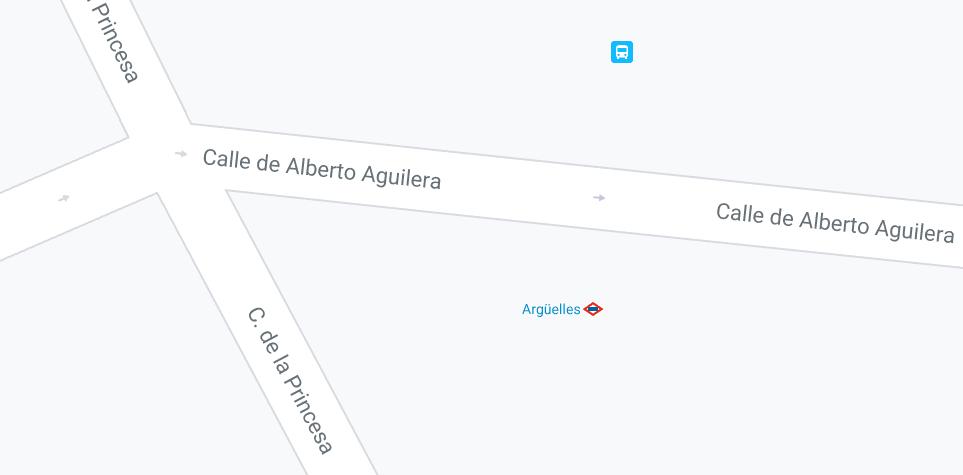
Task: Open the Argüelles metro station marker
Action: pyautogui.click(x=593, y=309)
